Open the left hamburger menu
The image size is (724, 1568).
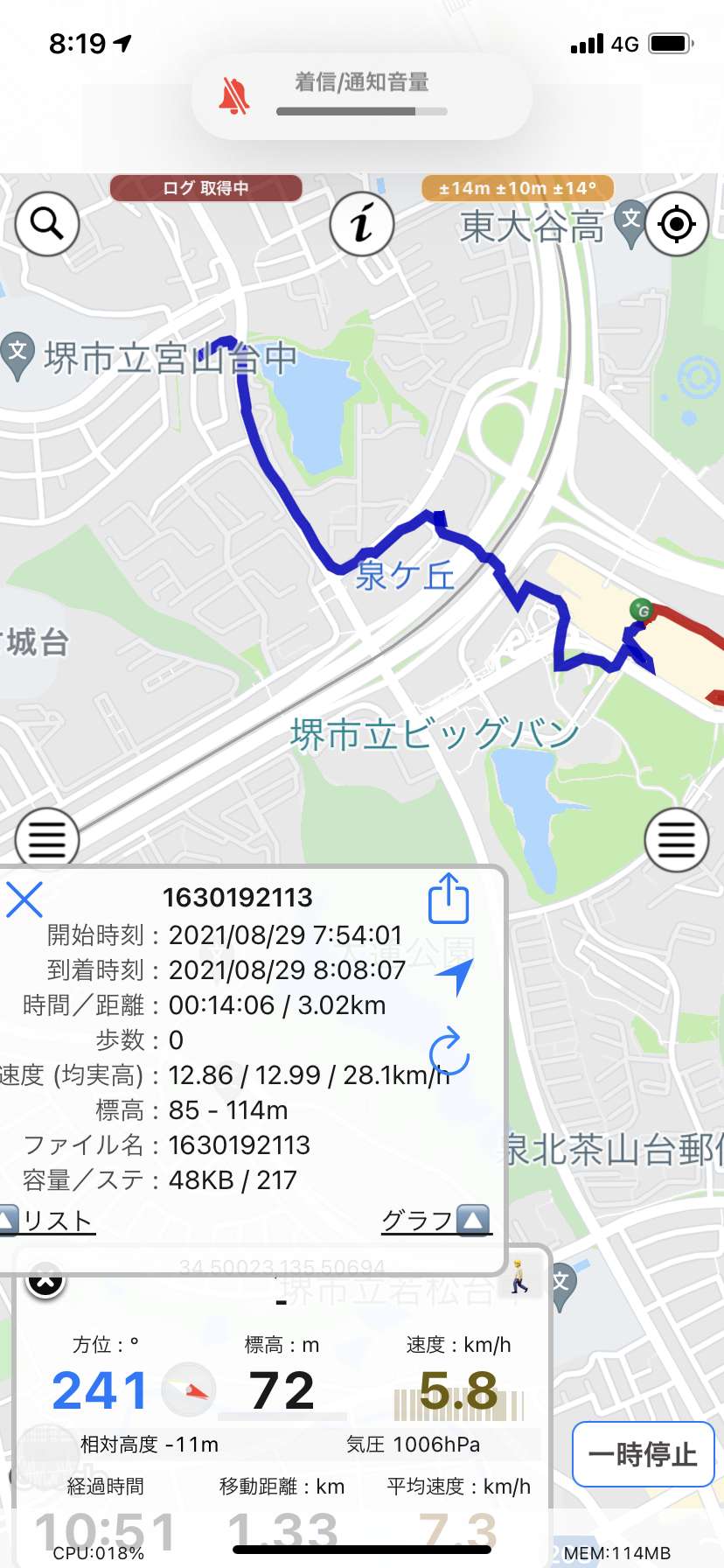point(47,840)
